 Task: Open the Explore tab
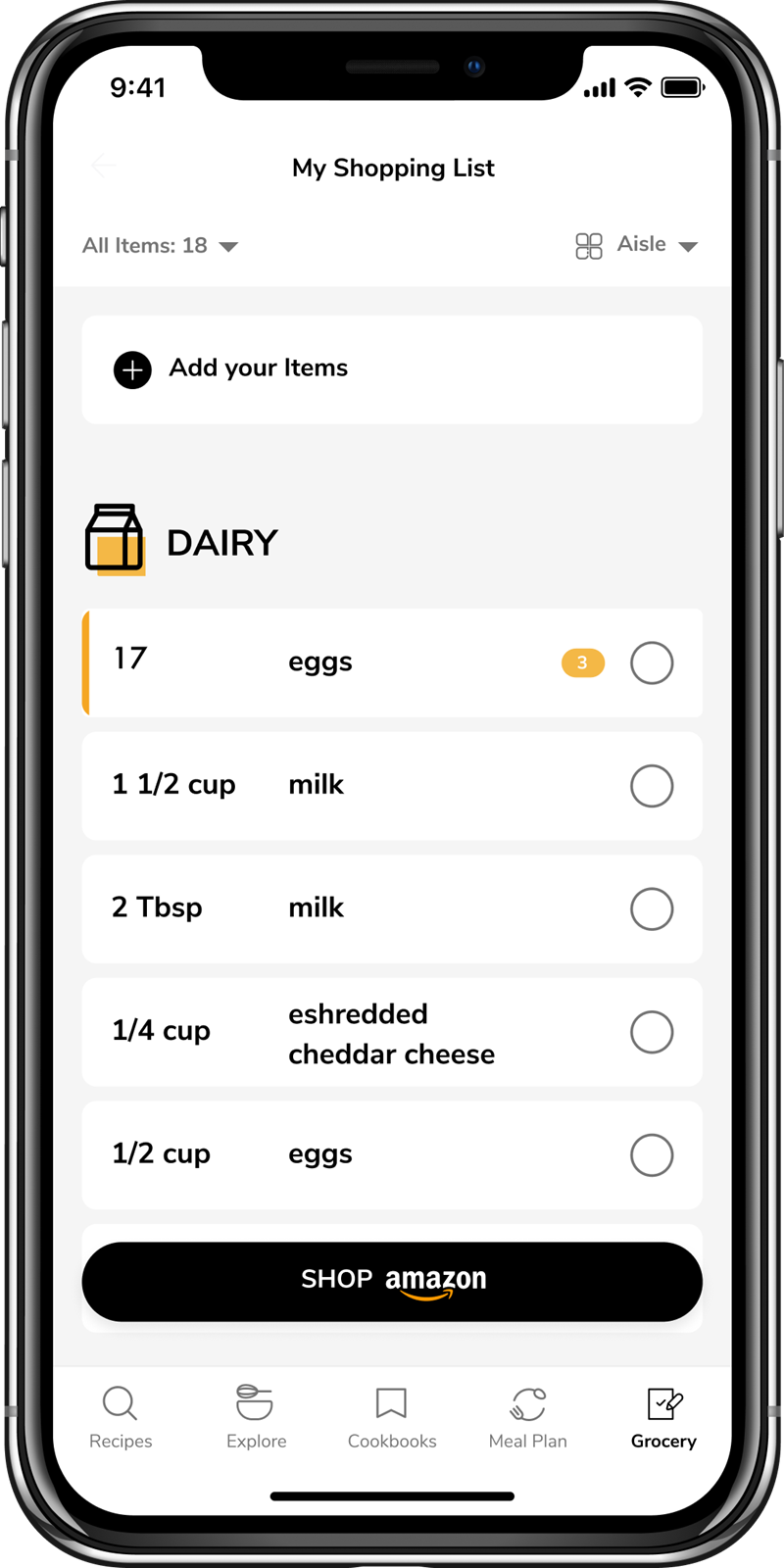coord(256,1417)
